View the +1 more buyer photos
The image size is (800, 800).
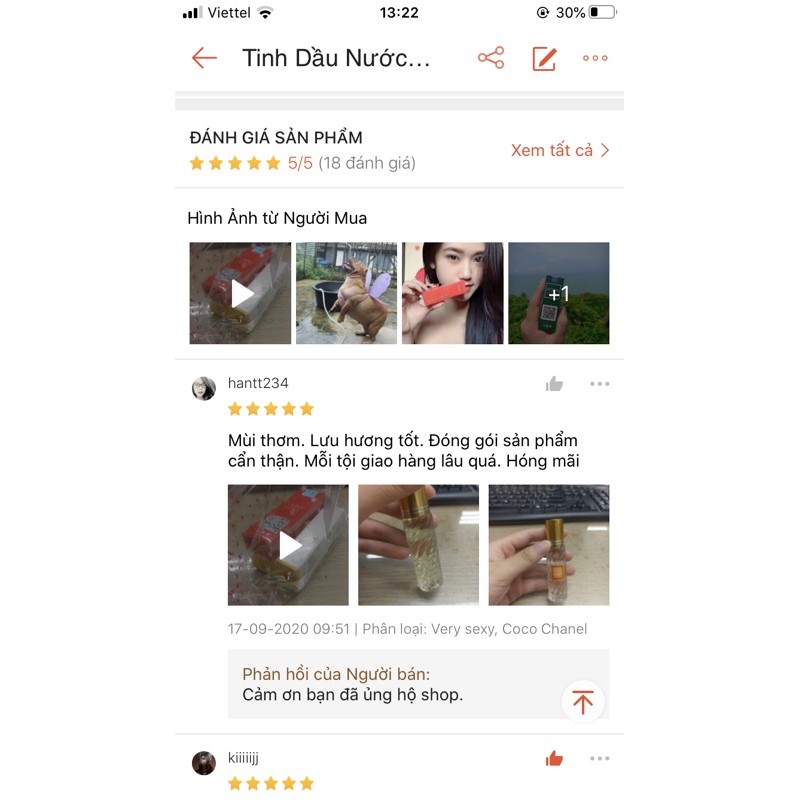coord(558,293)
